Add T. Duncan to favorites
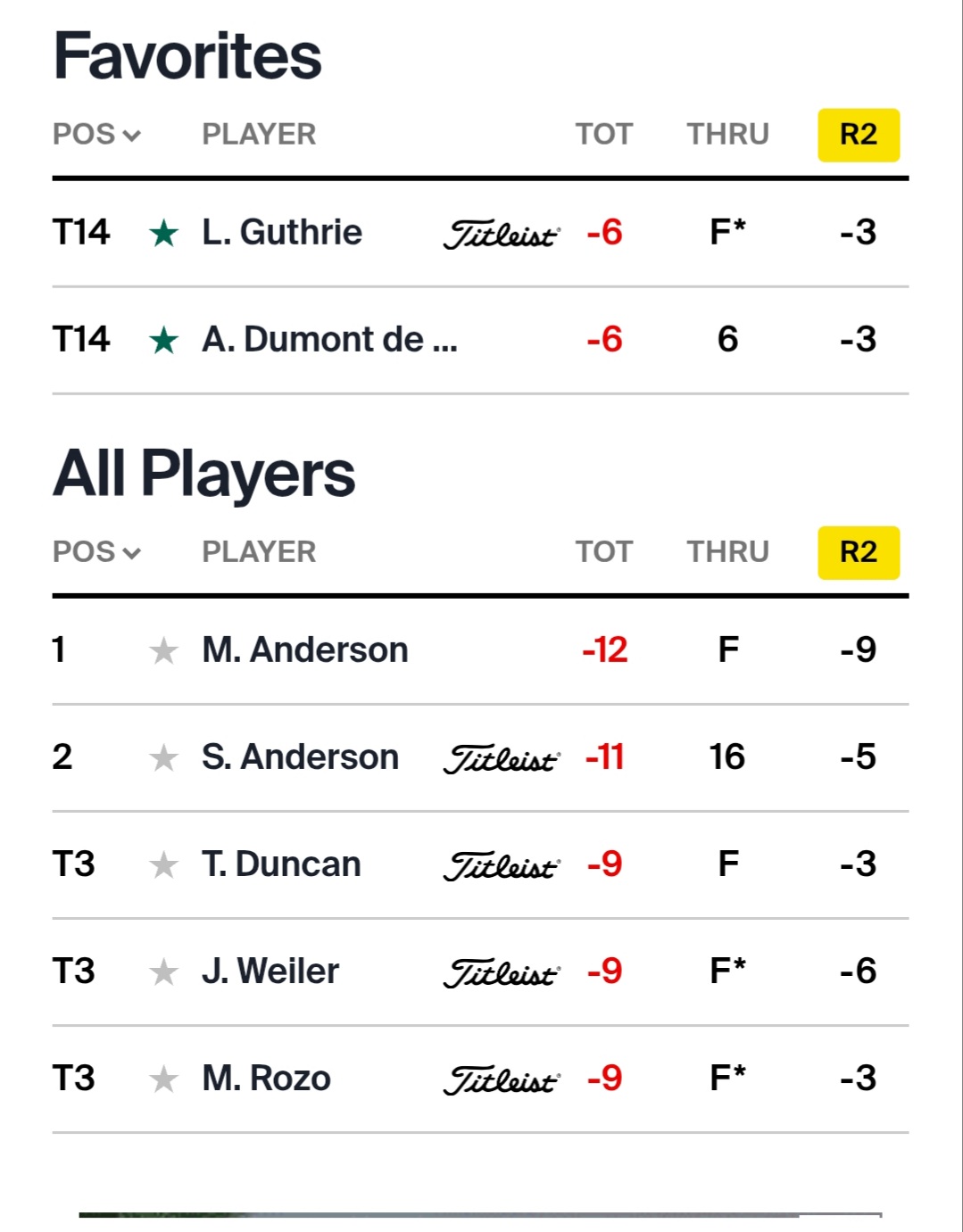Viewport: 963px width, 1232px height. coord(164,864)
